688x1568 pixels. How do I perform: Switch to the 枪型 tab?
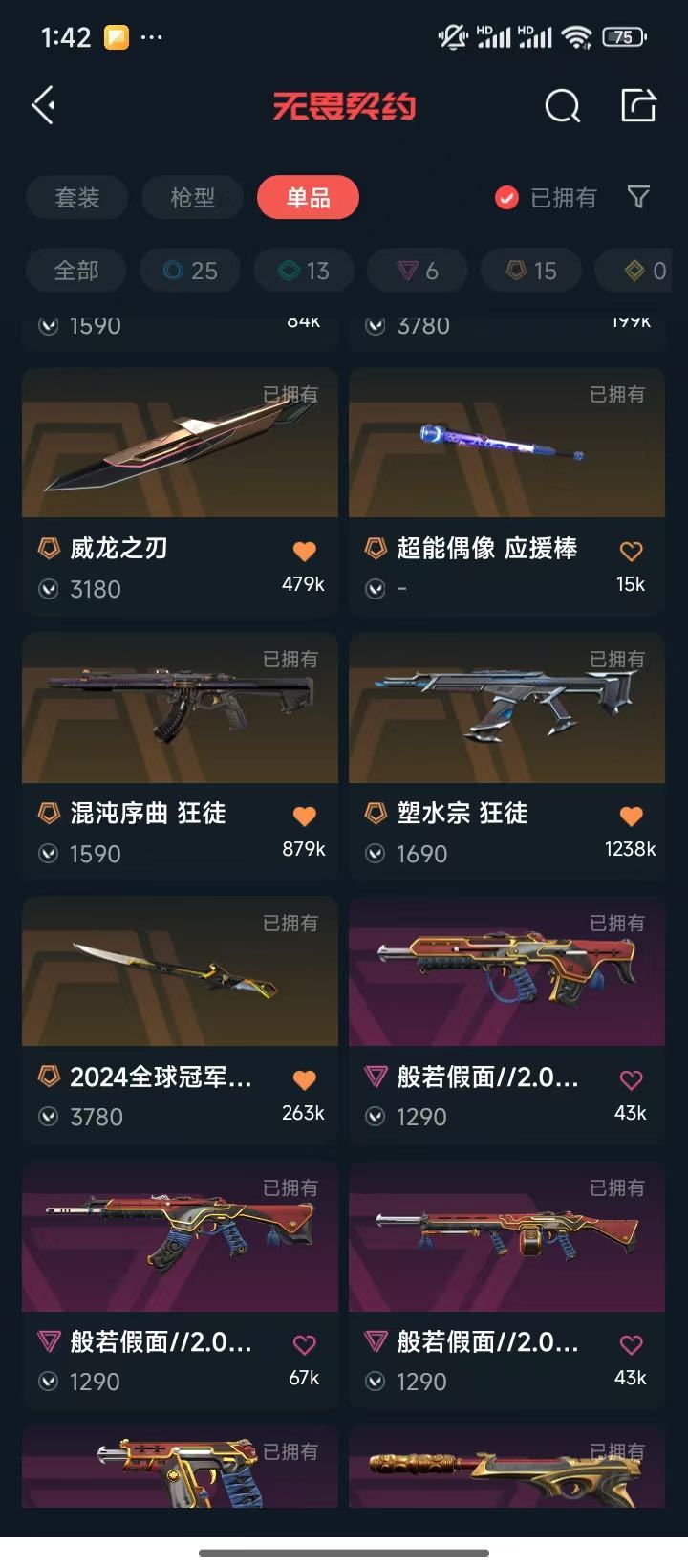tap(193, 198)
